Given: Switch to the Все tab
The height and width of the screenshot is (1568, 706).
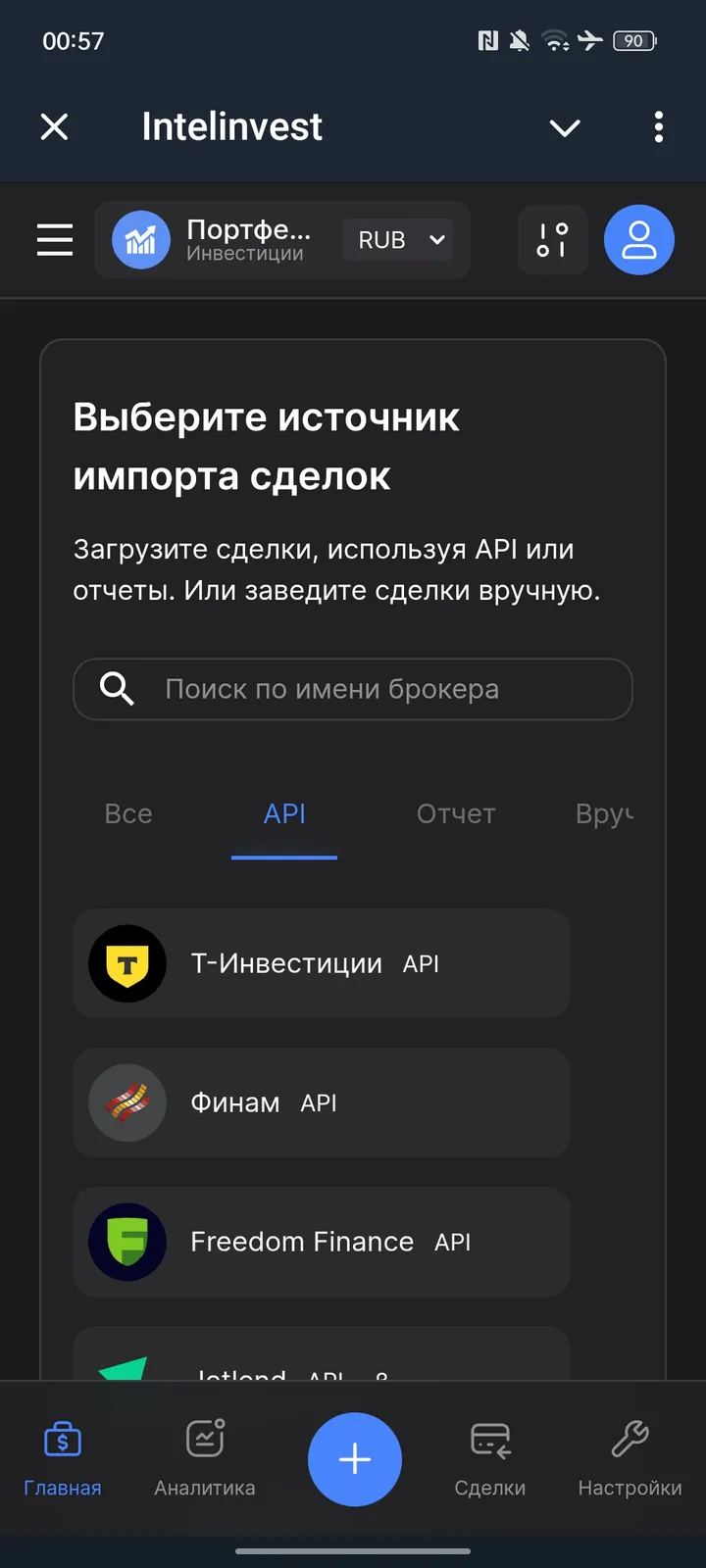Looking at the screenshot, I should coord(127,813).
